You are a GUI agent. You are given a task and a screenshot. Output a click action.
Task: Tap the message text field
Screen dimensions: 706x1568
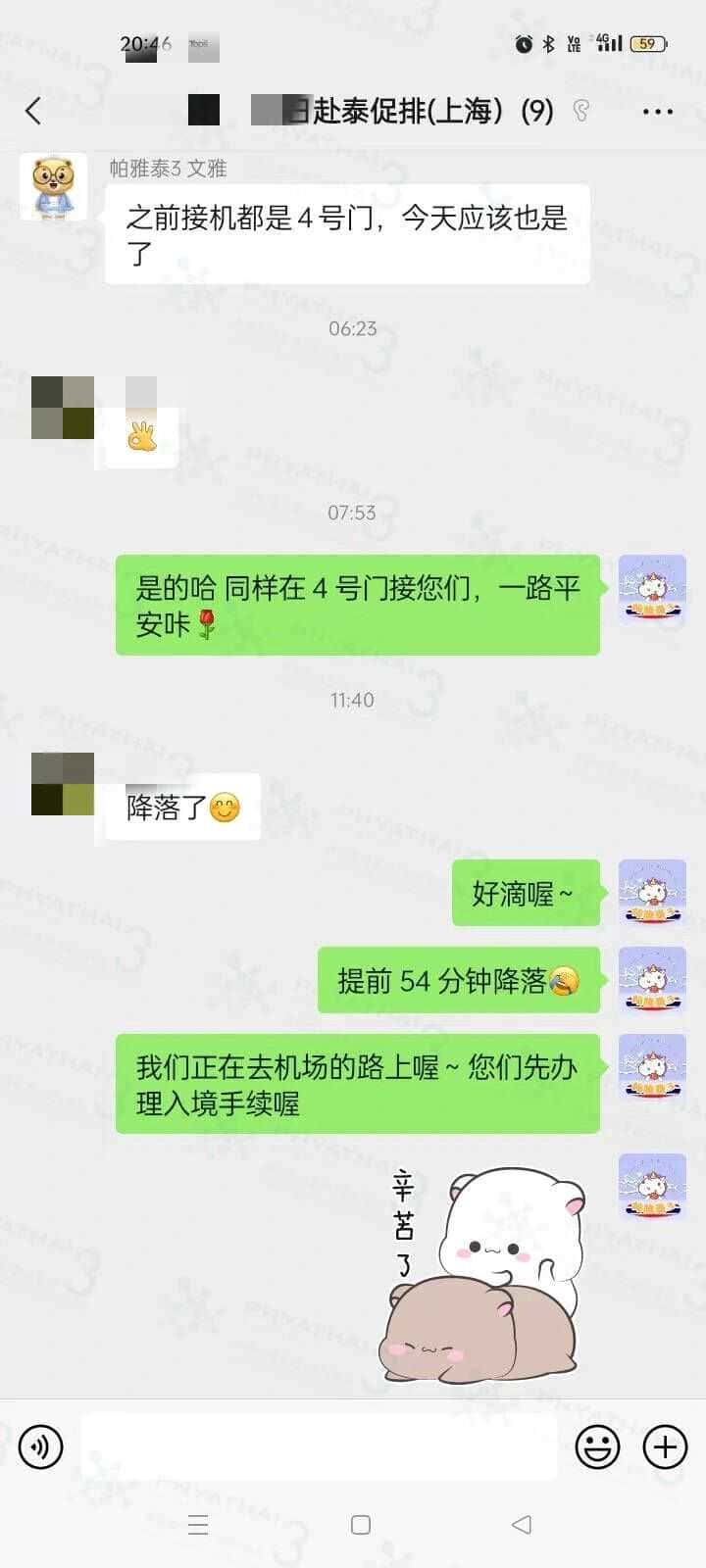click(319, 1446)
